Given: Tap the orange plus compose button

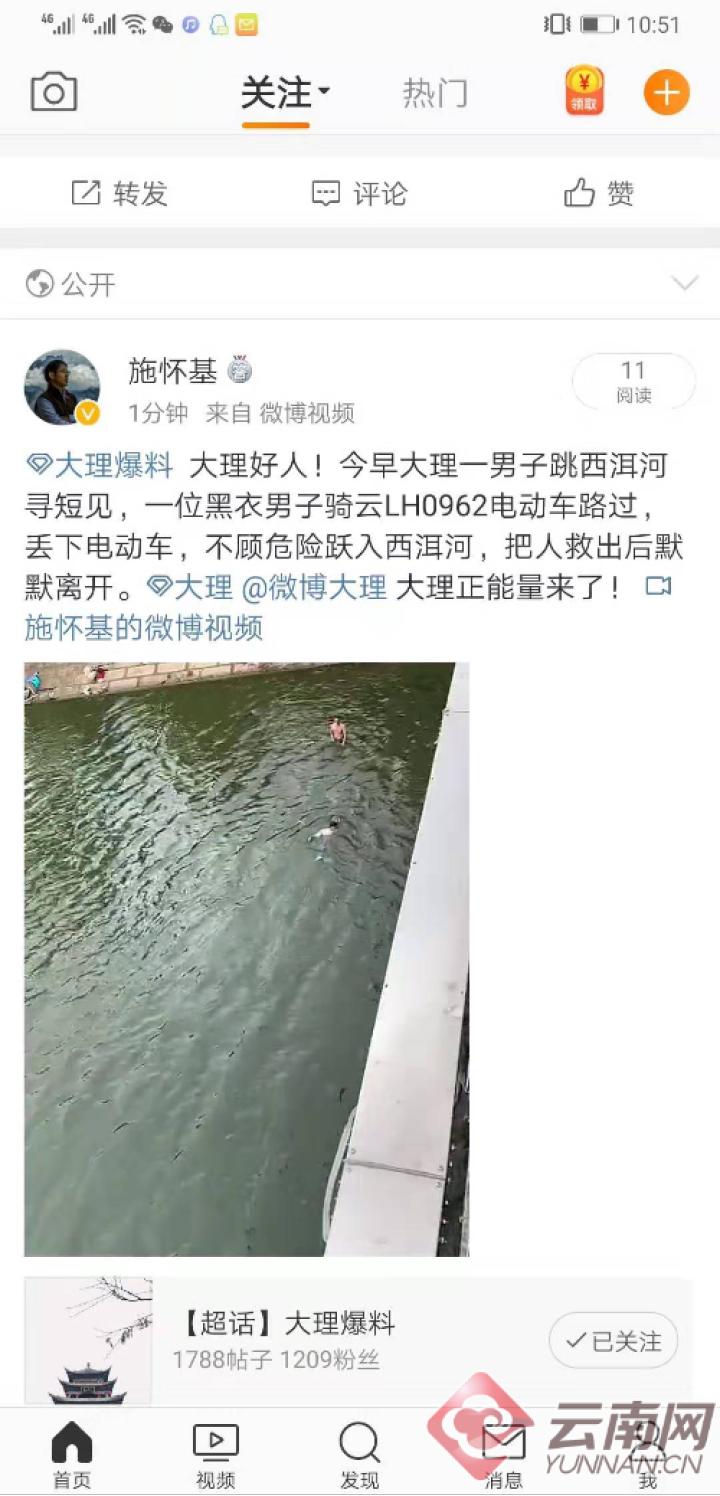Looking at the screenshot, I should pos(667,93).
